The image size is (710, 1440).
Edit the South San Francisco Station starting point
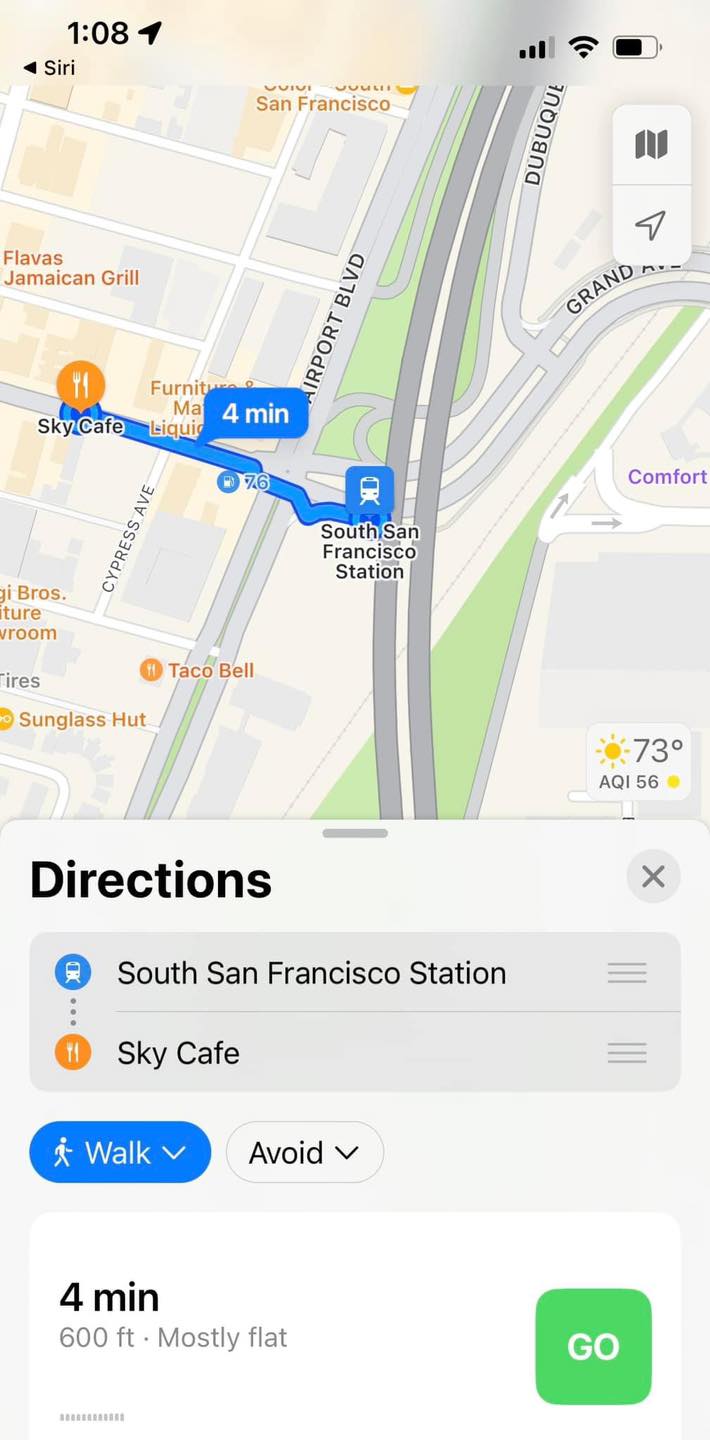pyautogui.click(x=311, y=973)
